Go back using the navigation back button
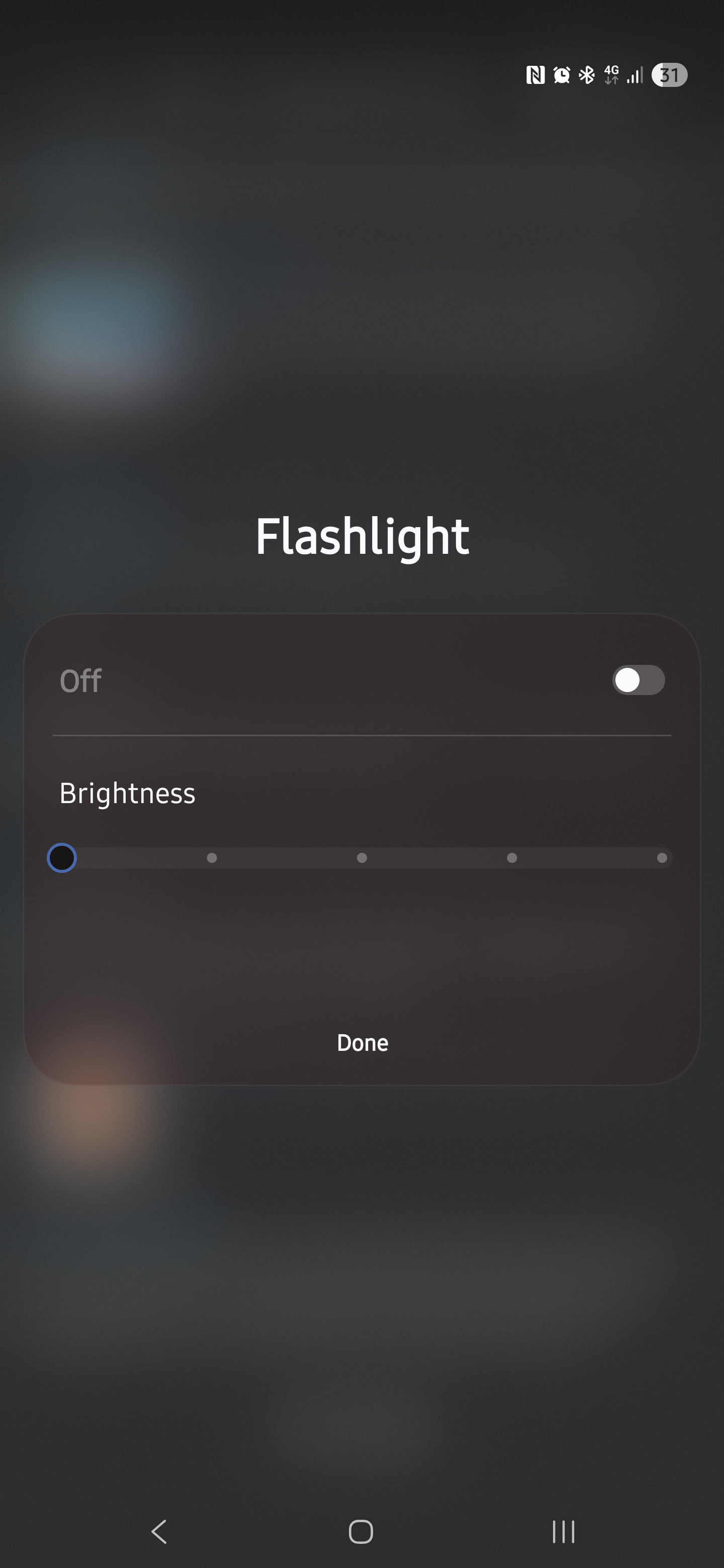 (159, 1531)
